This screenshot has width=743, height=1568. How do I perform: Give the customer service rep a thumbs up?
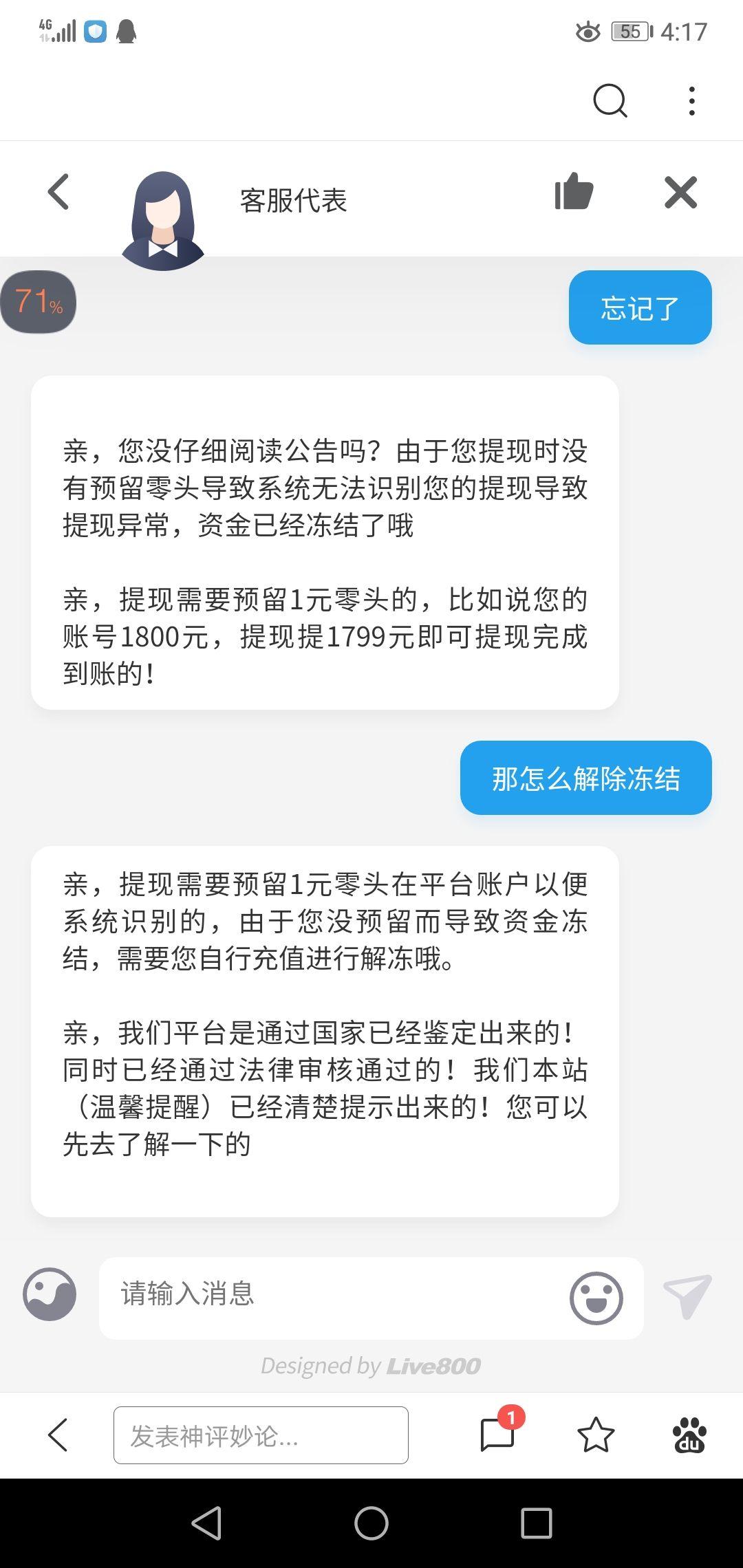(x=574, y=192)
